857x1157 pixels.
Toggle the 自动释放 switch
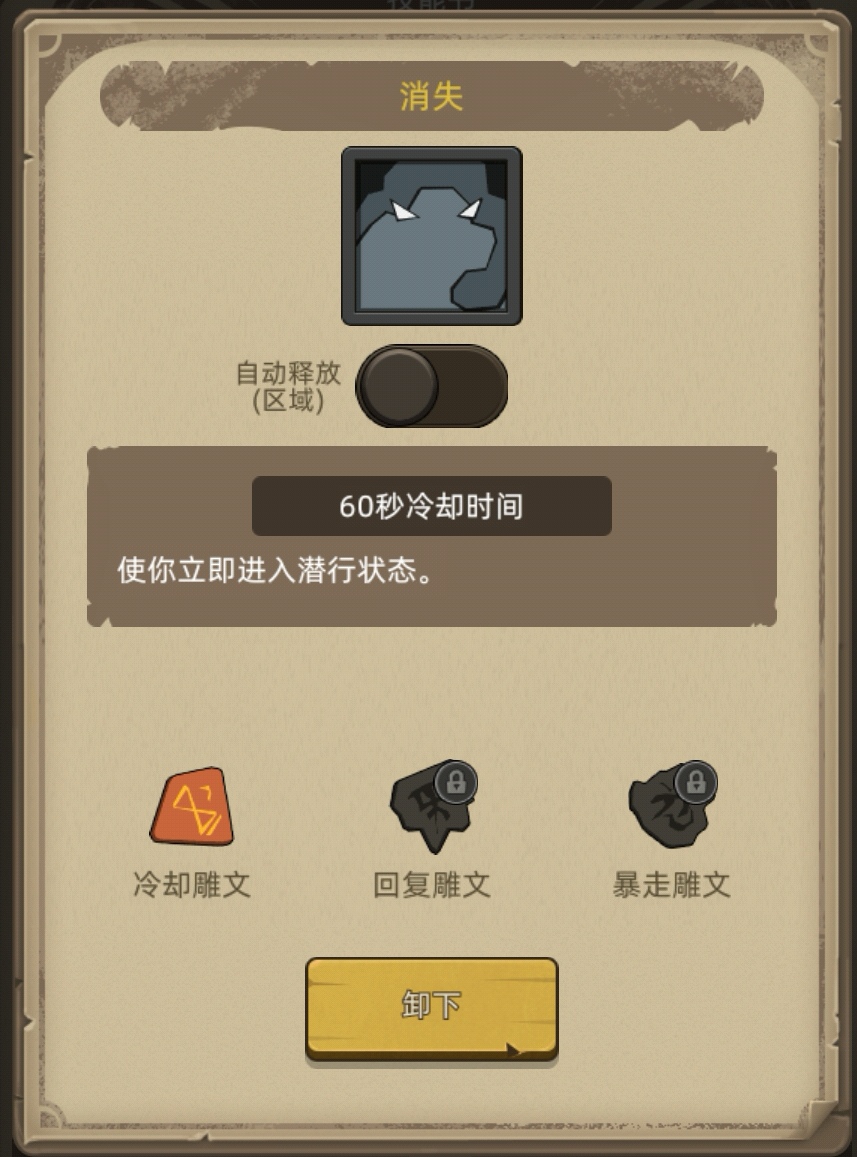[431, 386]
